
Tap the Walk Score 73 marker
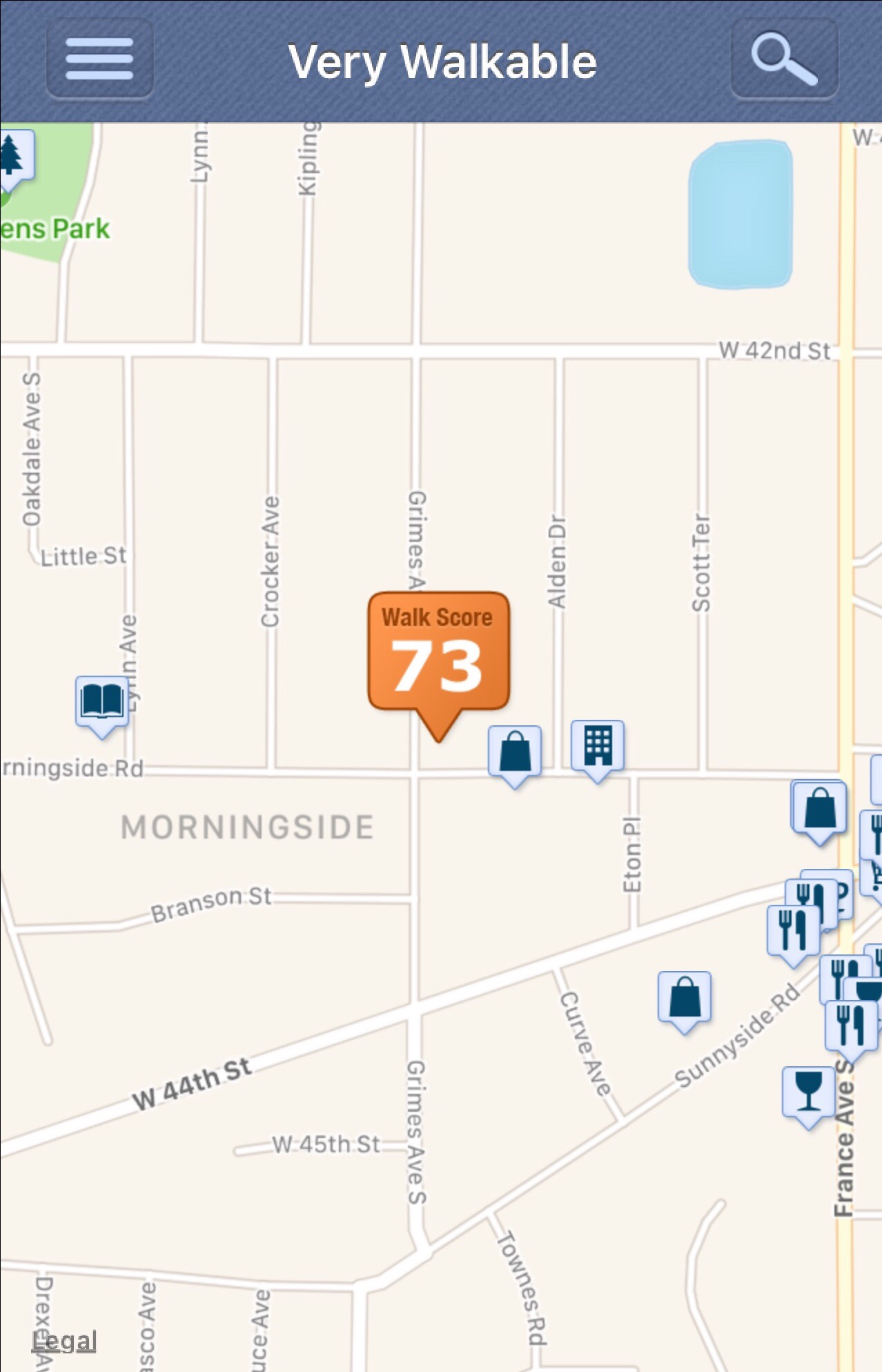438,652
